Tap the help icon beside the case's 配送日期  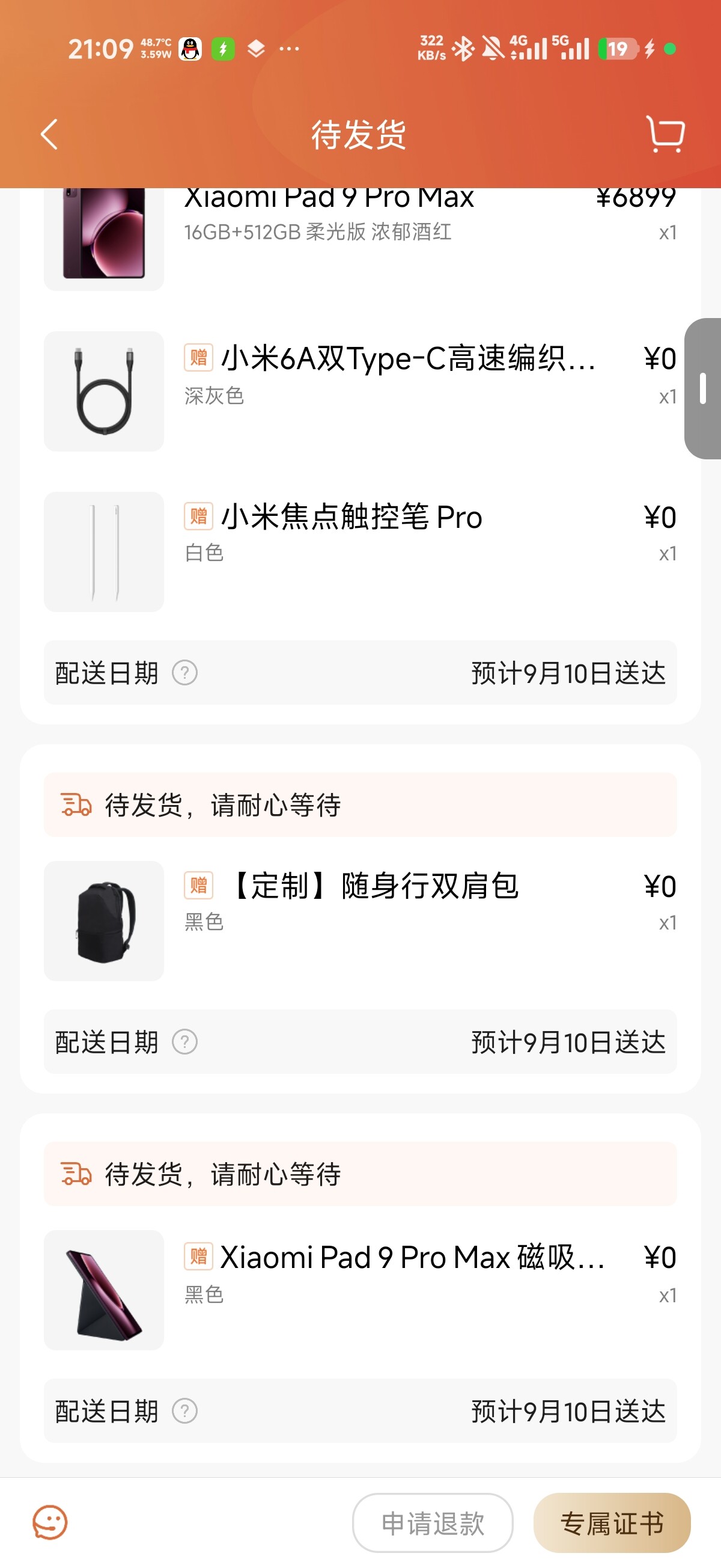184,1411
